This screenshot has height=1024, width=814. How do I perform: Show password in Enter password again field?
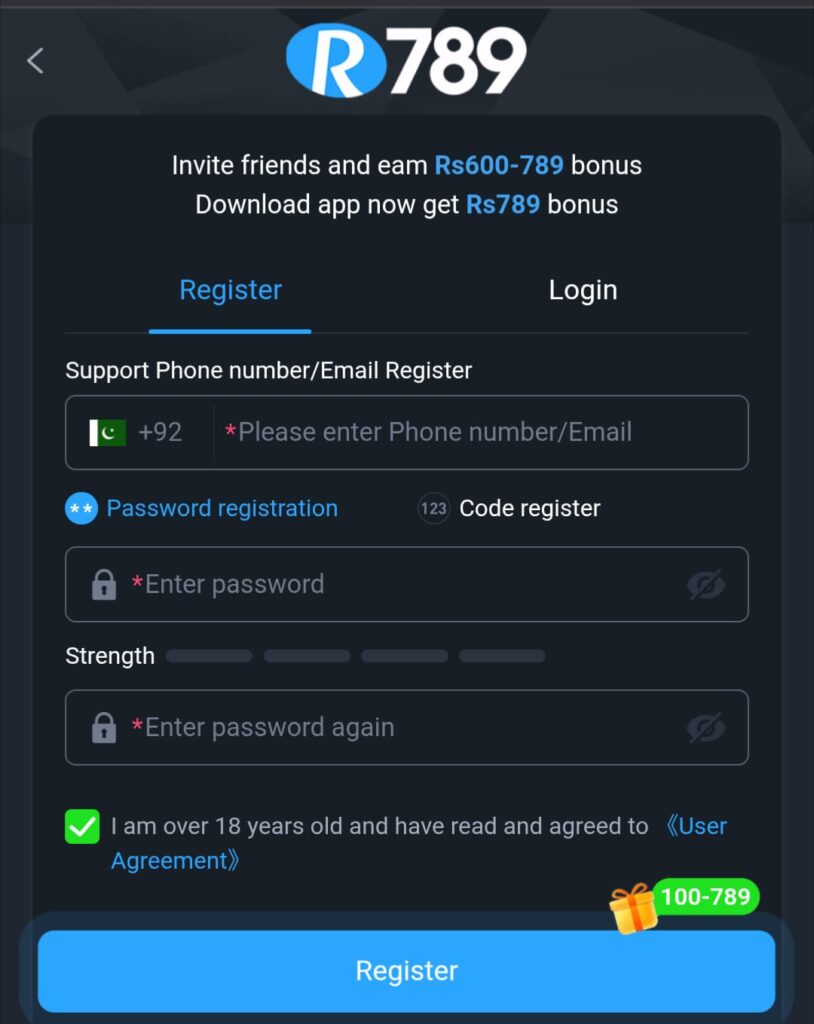tap(706, 728)
